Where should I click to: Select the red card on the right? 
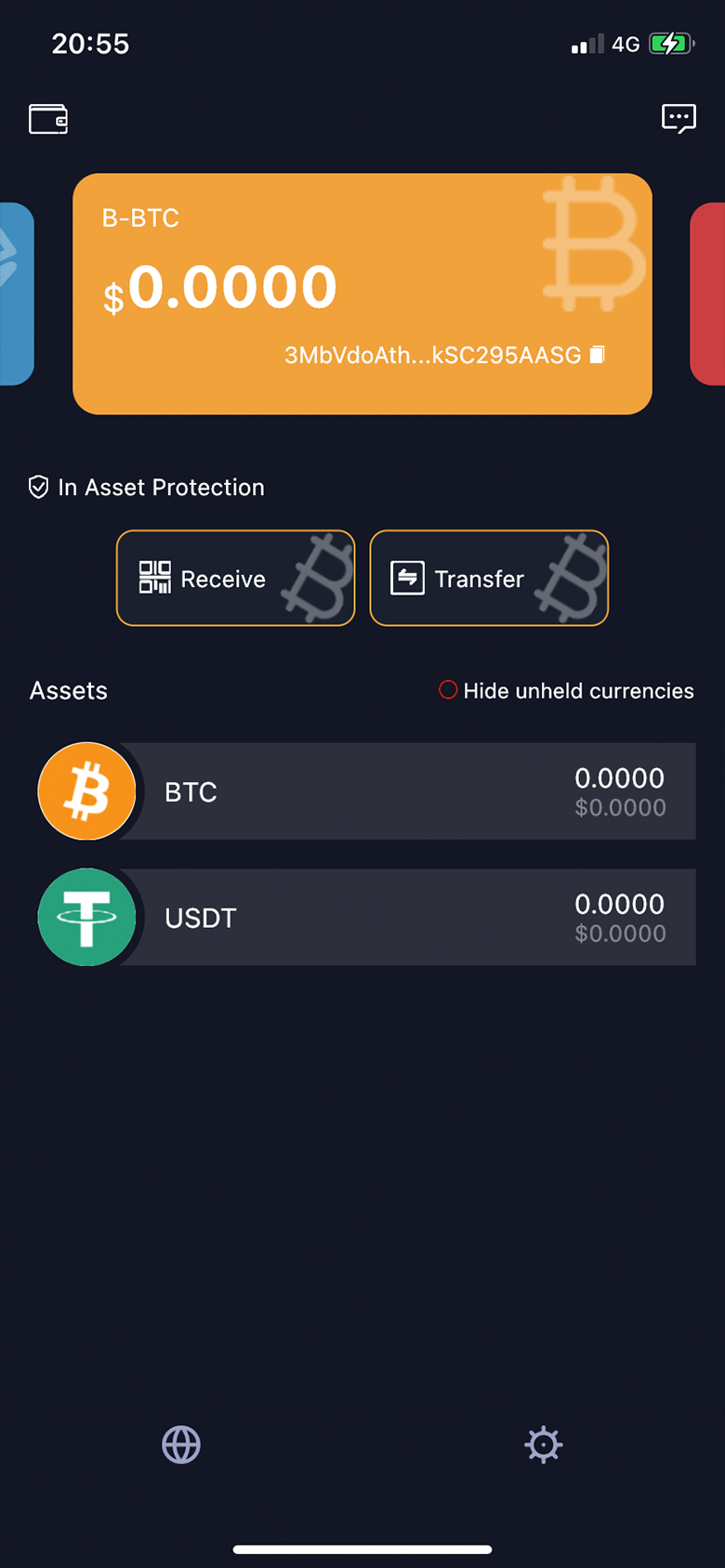(x=707, y=294)
